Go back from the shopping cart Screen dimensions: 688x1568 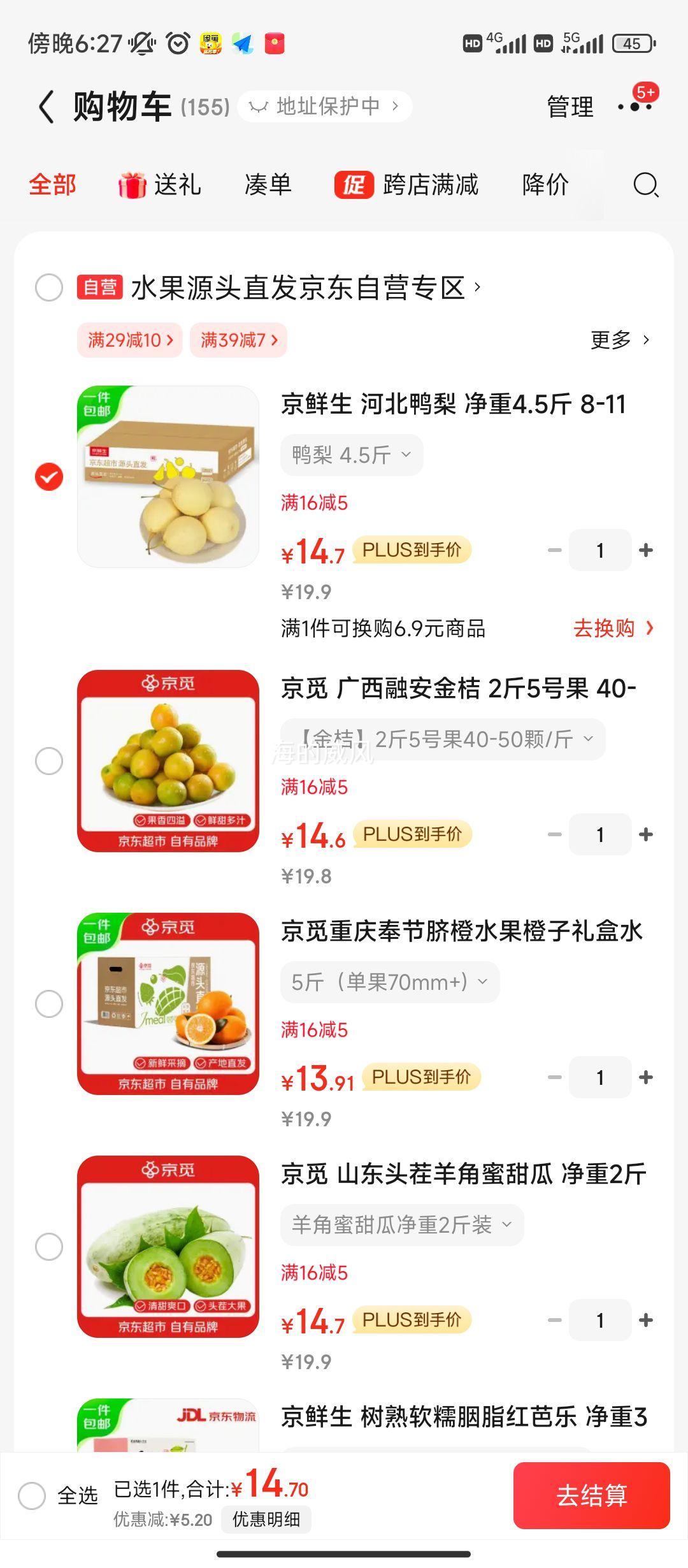pyautogui.click(x=46, y=106)
